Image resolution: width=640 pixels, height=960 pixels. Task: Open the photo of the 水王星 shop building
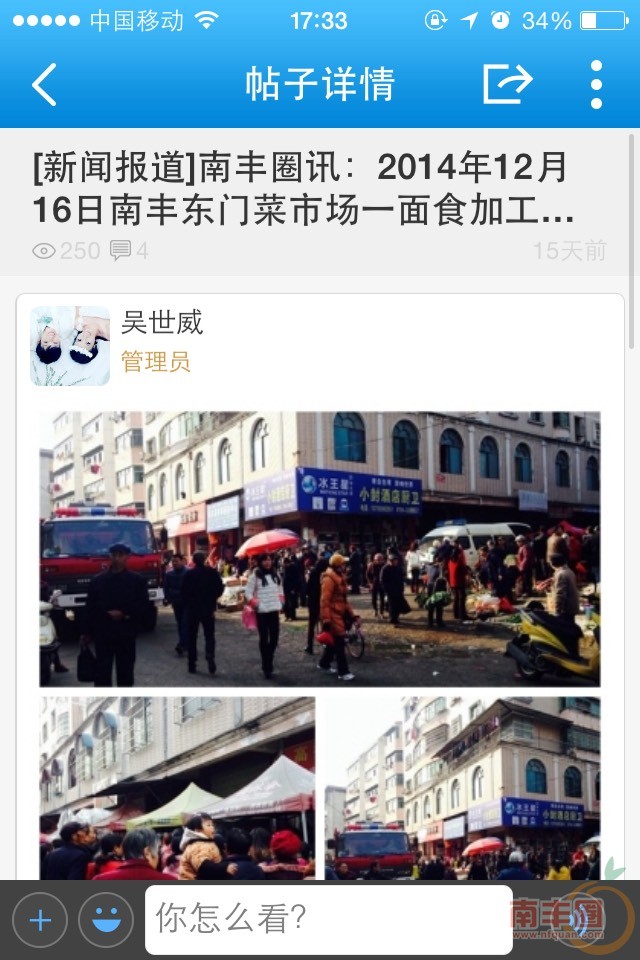463,788
